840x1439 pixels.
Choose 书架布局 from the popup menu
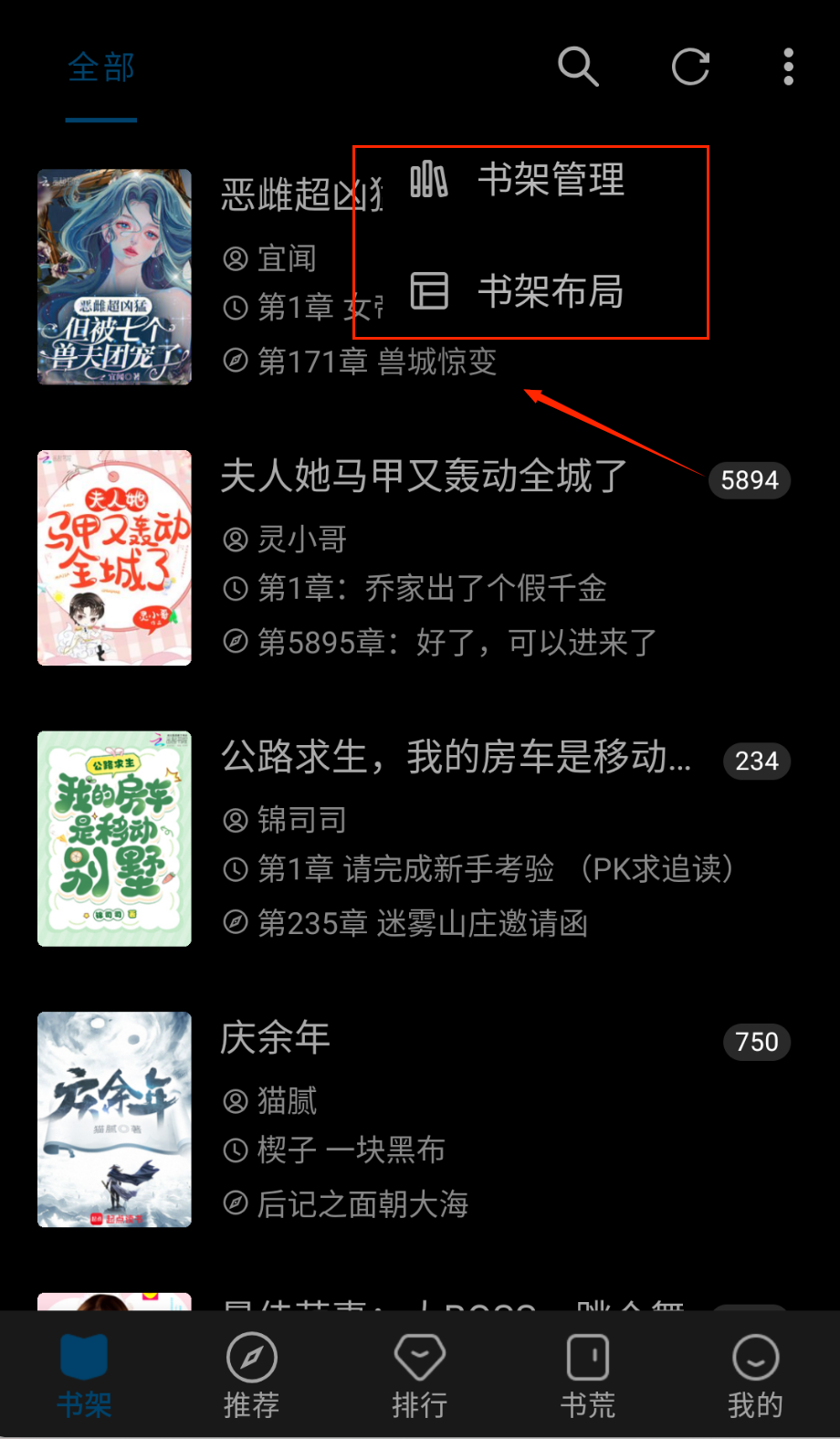551,292
